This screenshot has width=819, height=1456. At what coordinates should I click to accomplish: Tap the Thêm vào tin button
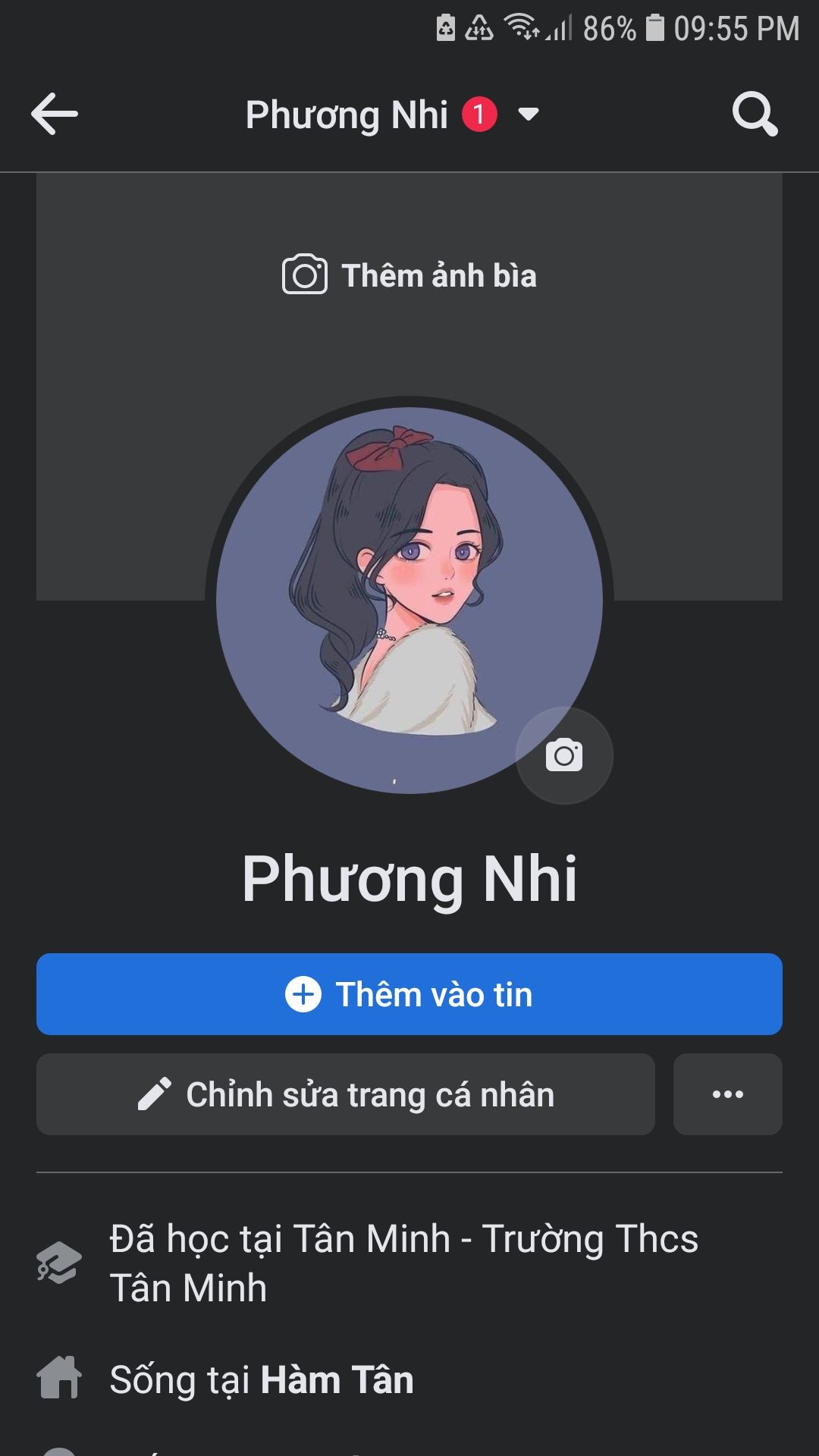[409, 994]
